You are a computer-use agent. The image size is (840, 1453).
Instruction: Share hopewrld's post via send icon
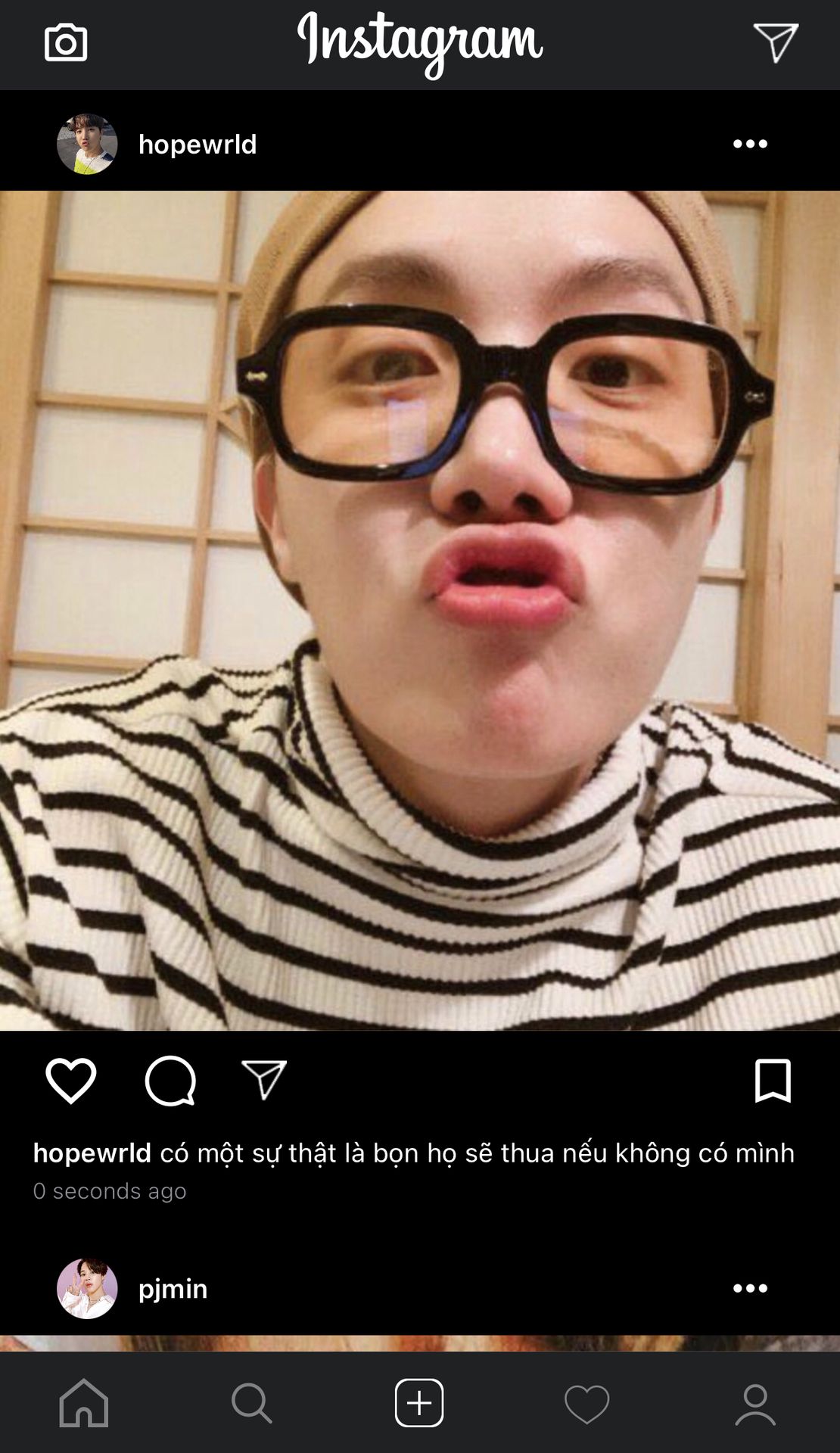tap(264, 1080)
